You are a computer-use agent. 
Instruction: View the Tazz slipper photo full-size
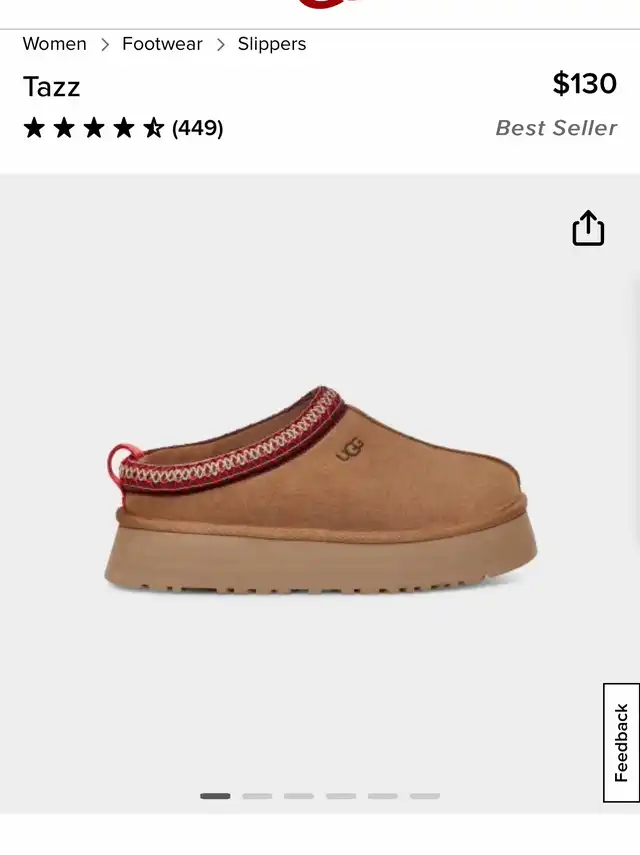320,490
